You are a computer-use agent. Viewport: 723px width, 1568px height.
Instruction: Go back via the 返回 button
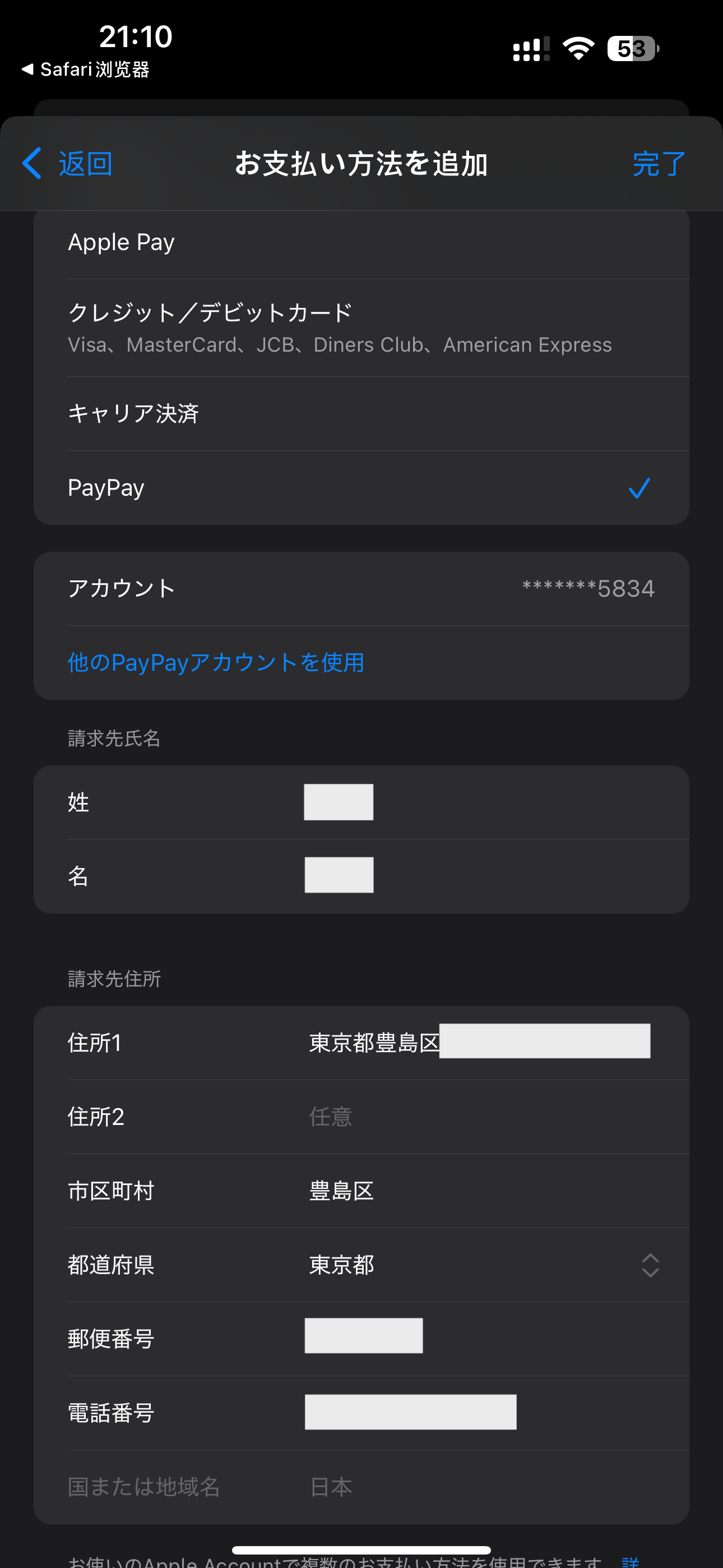68,163
